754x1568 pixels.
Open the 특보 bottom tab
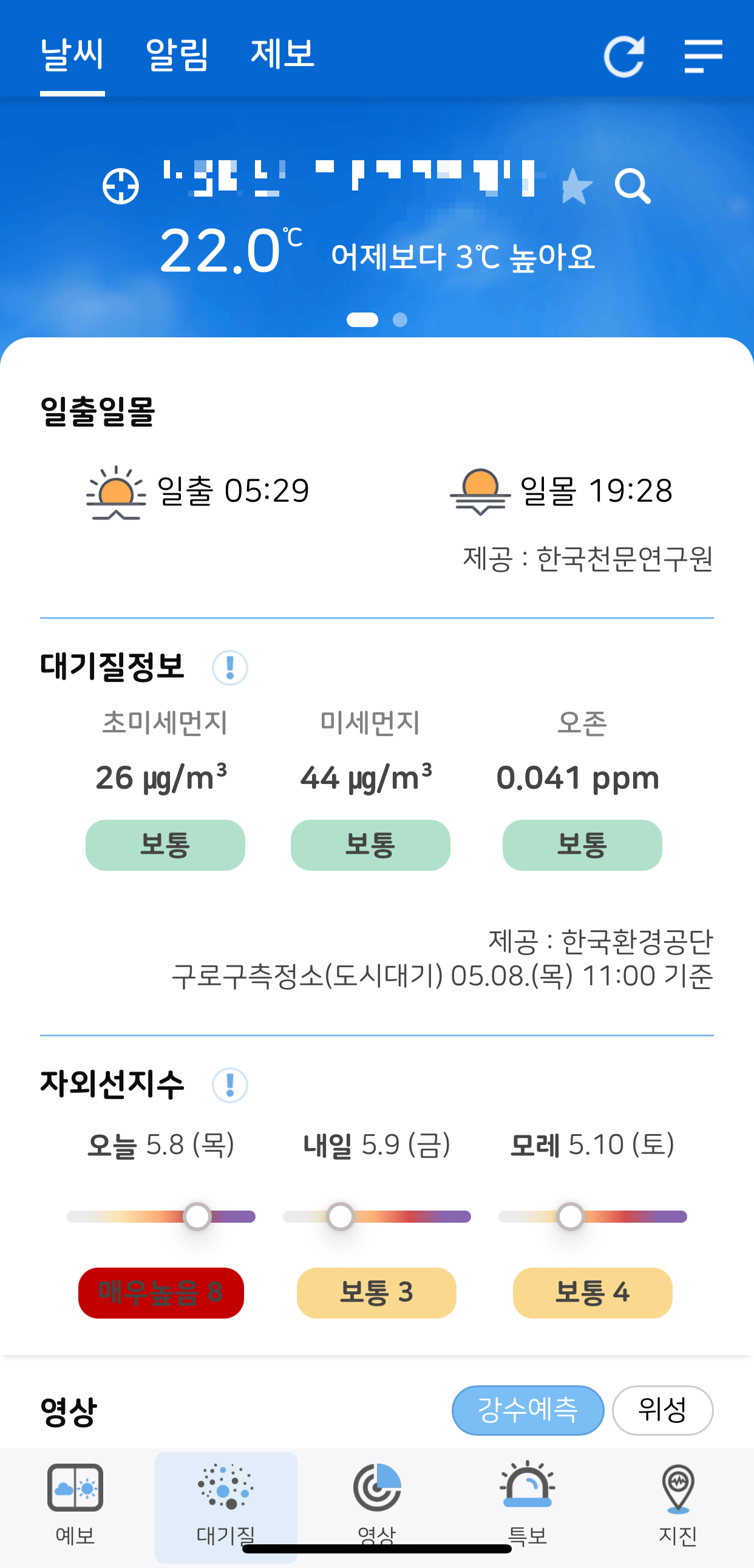(x=528, y=1505)
